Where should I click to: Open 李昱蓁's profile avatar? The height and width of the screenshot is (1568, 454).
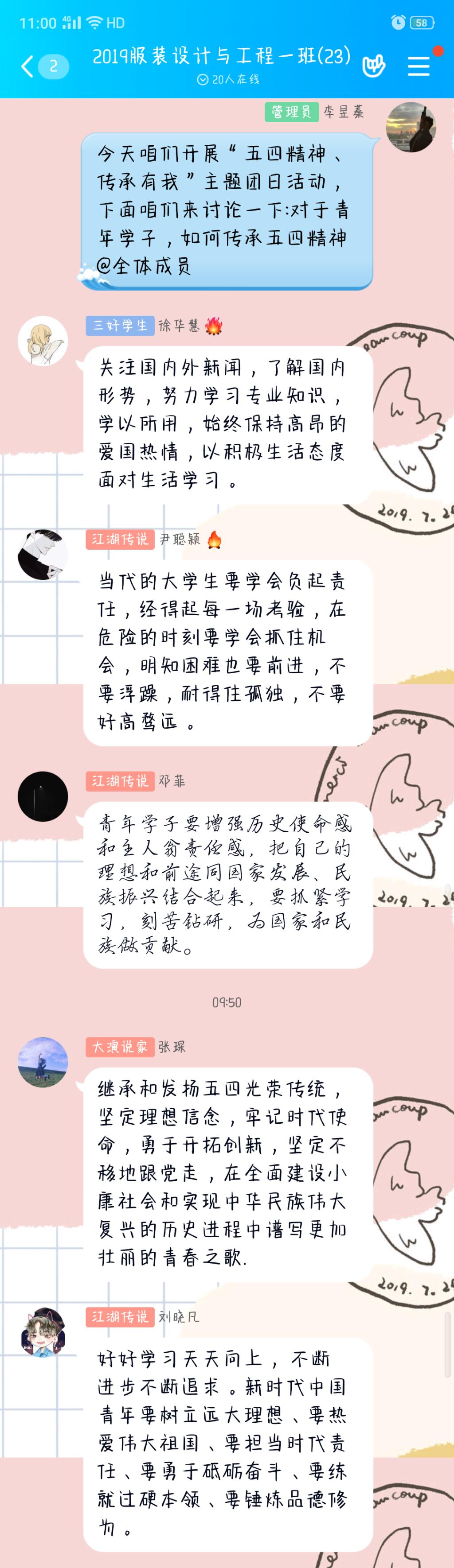411,127
